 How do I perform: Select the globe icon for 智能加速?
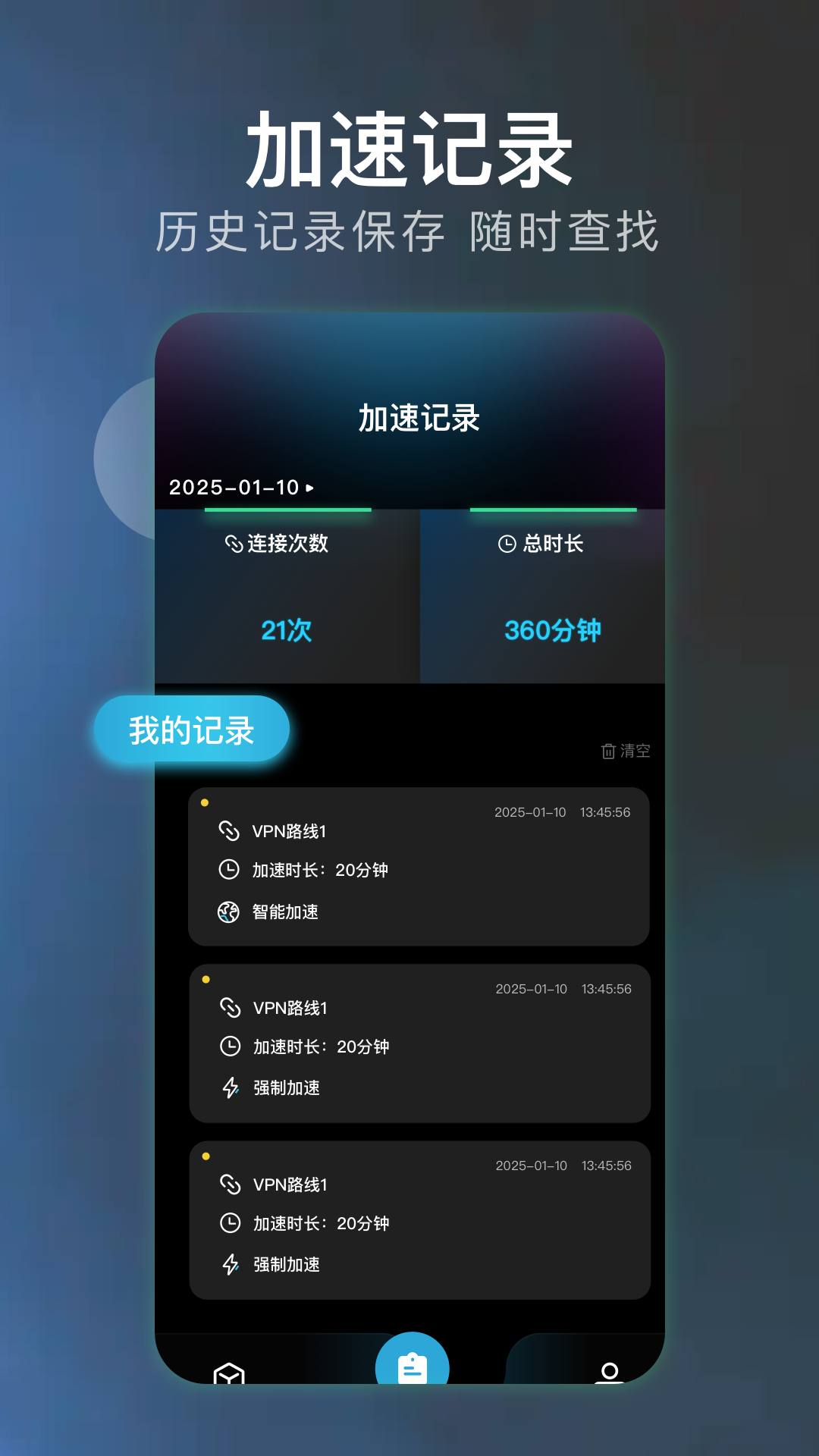(229, 912)
